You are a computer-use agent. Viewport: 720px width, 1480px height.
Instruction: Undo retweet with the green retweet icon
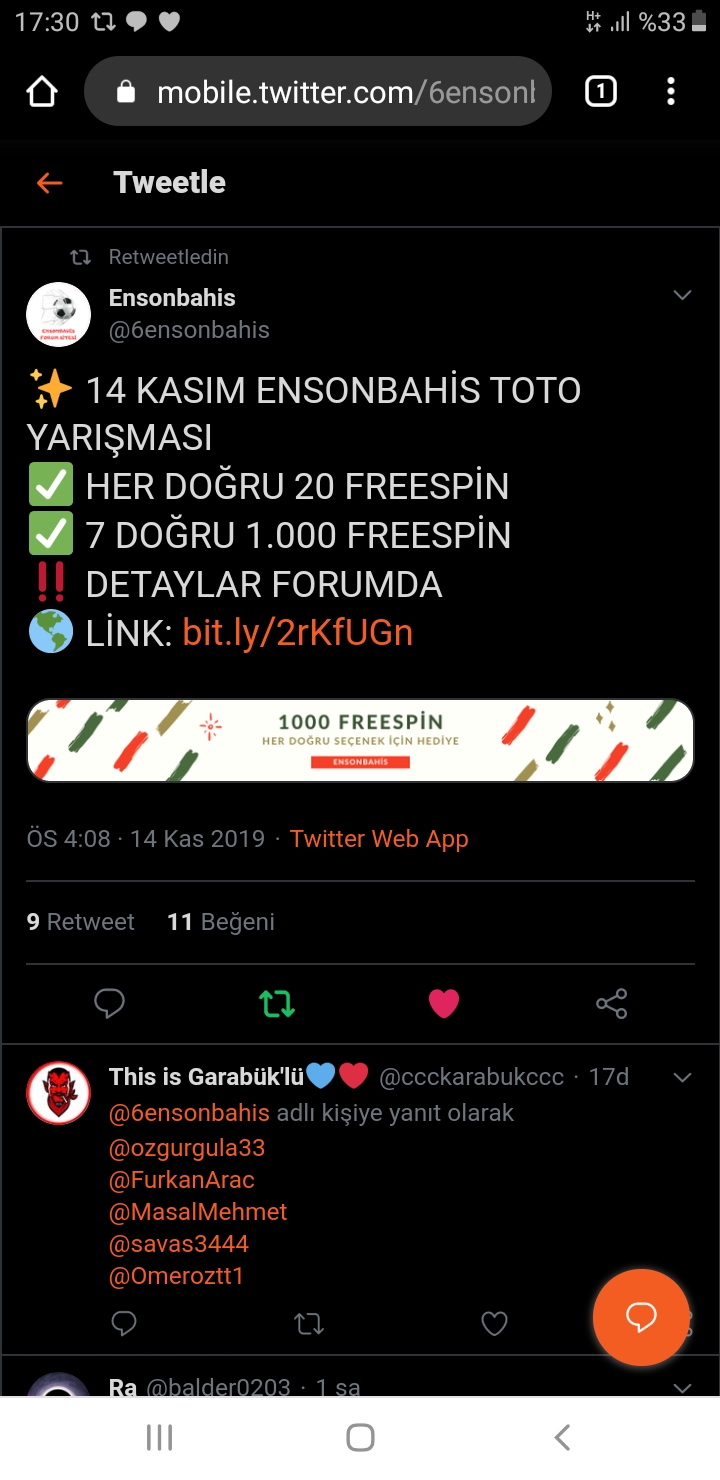[277, 1003]
